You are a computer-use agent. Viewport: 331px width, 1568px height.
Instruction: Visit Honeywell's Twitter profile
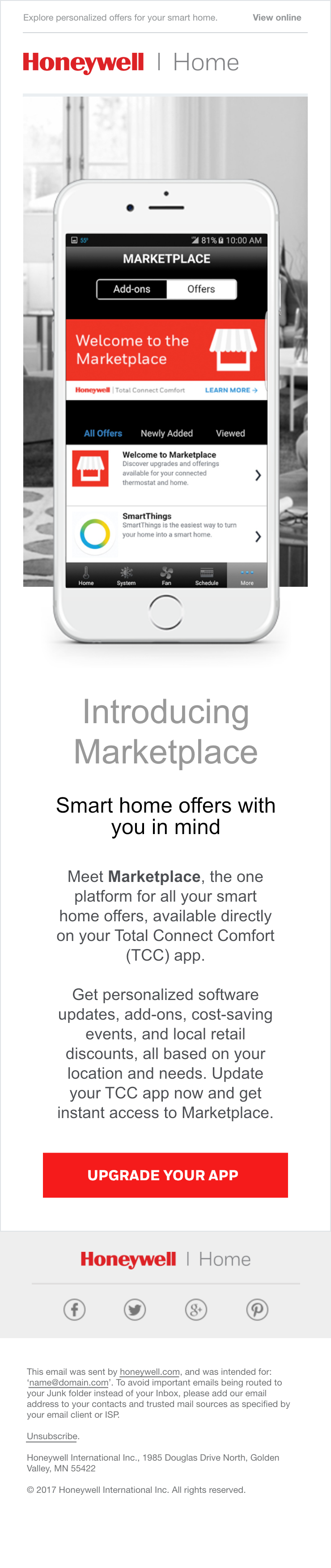(135, 1309)
